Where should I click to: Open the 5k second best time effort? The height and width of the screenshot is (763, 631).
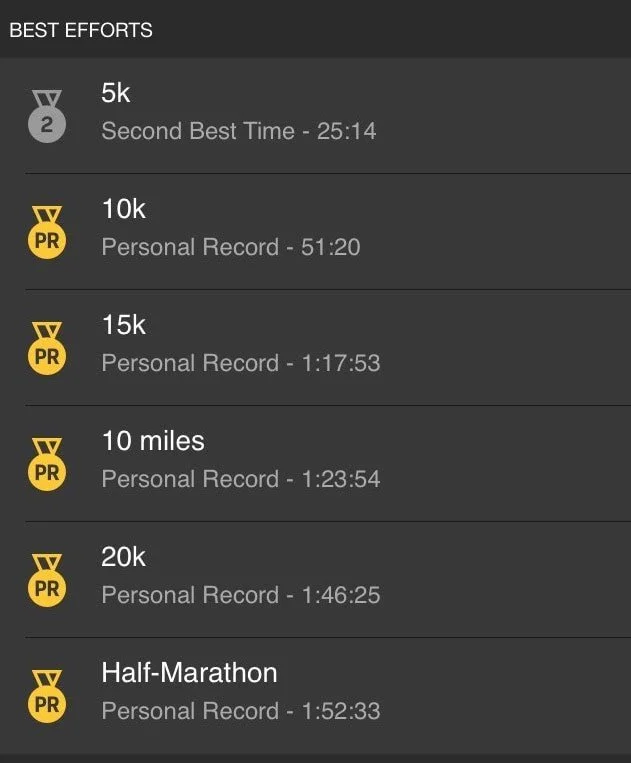click(315, 115)
